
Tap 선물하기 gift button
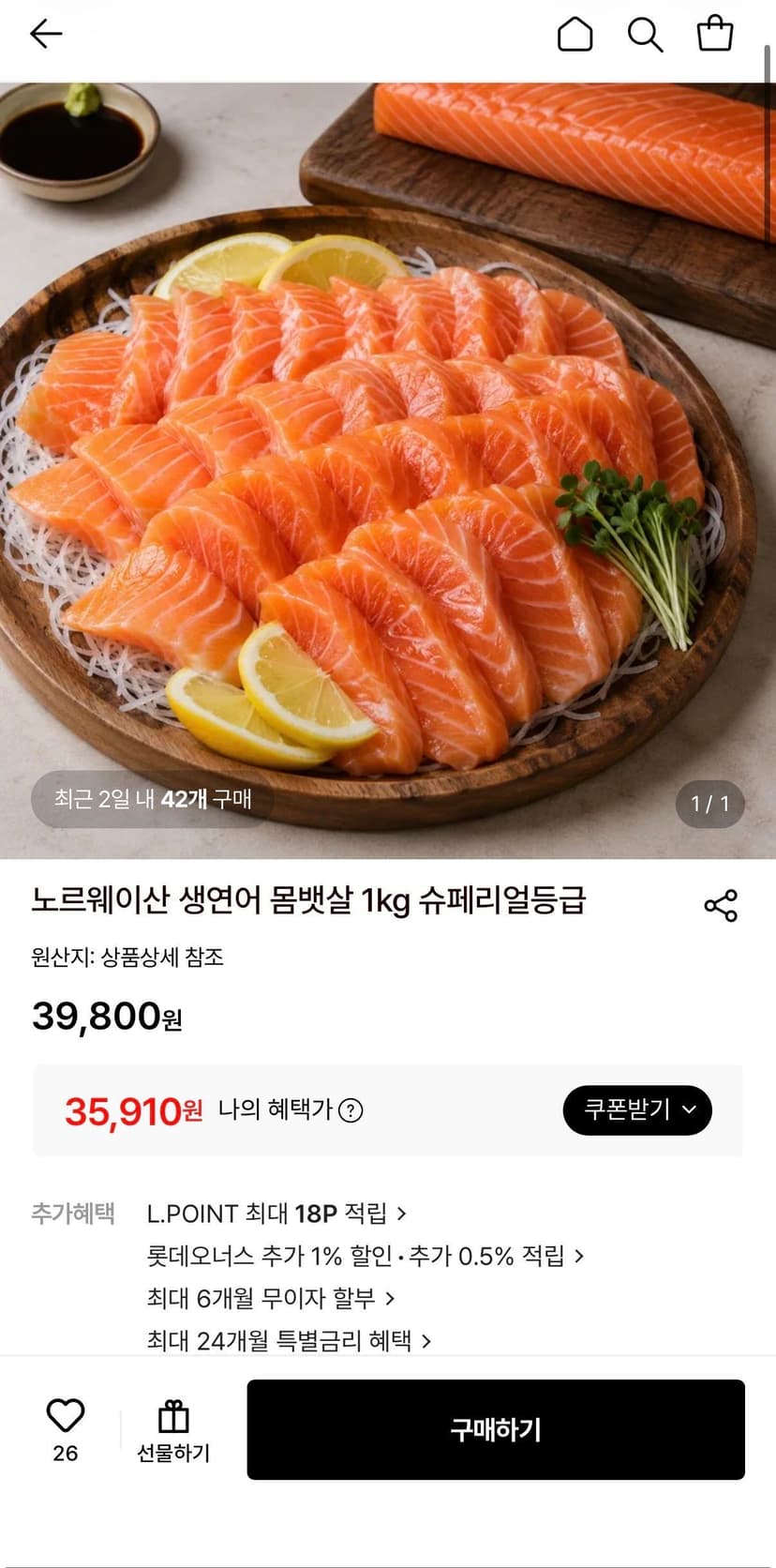[x=173, y=1431]
